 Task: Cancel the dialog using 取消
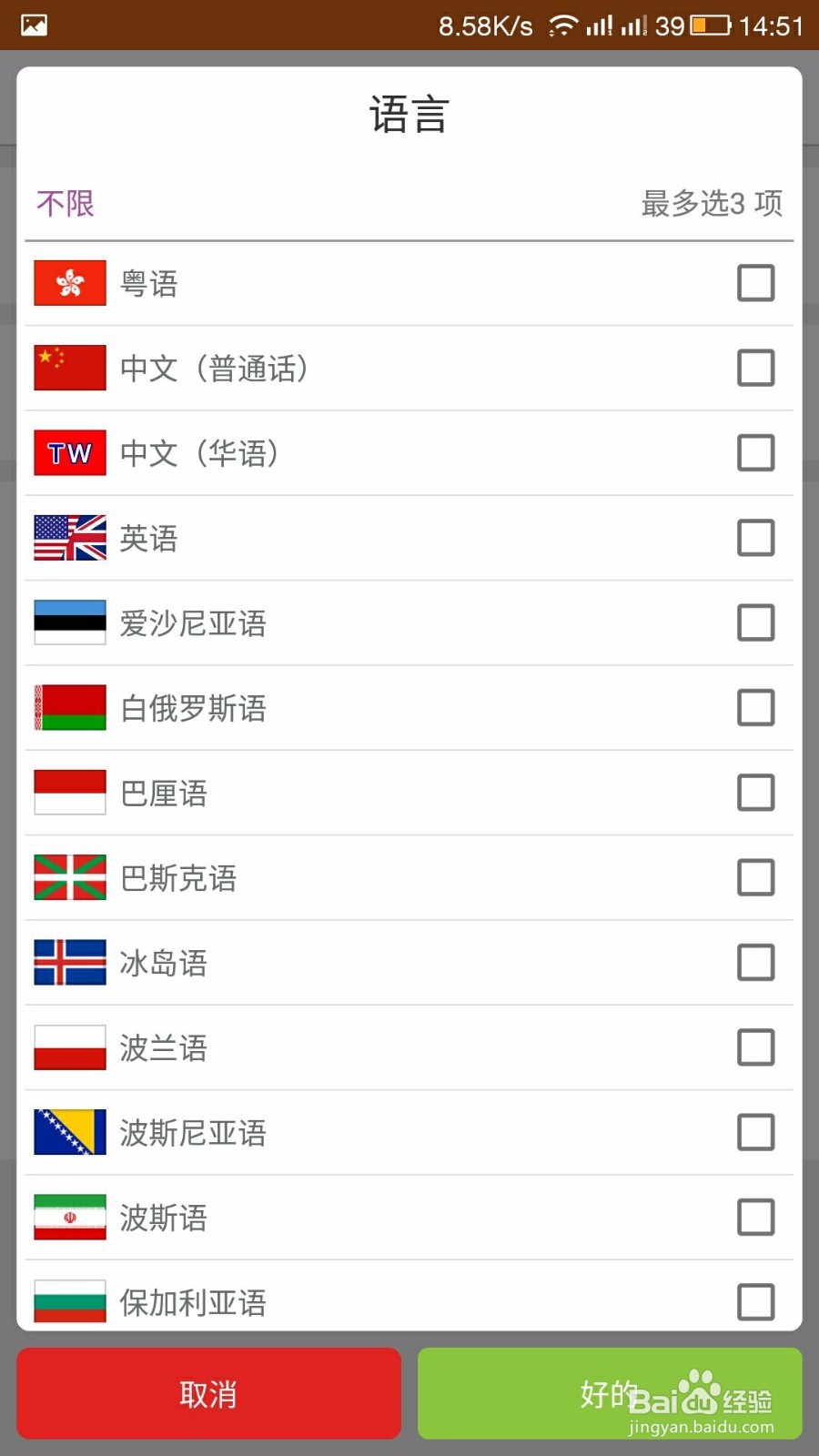207,1392
